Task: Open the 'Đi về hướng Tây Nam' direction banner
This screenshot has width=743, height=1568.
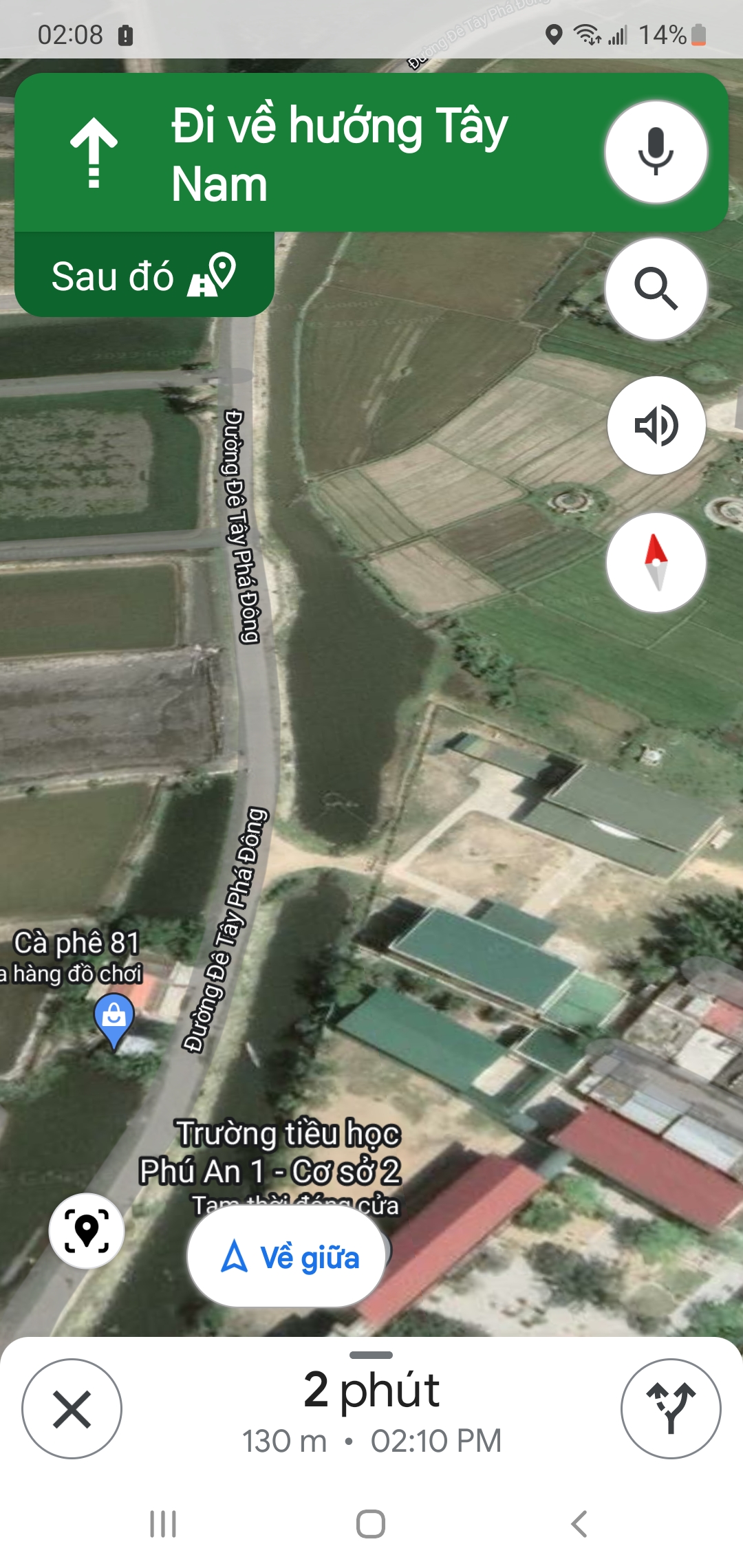Action: 337,153
